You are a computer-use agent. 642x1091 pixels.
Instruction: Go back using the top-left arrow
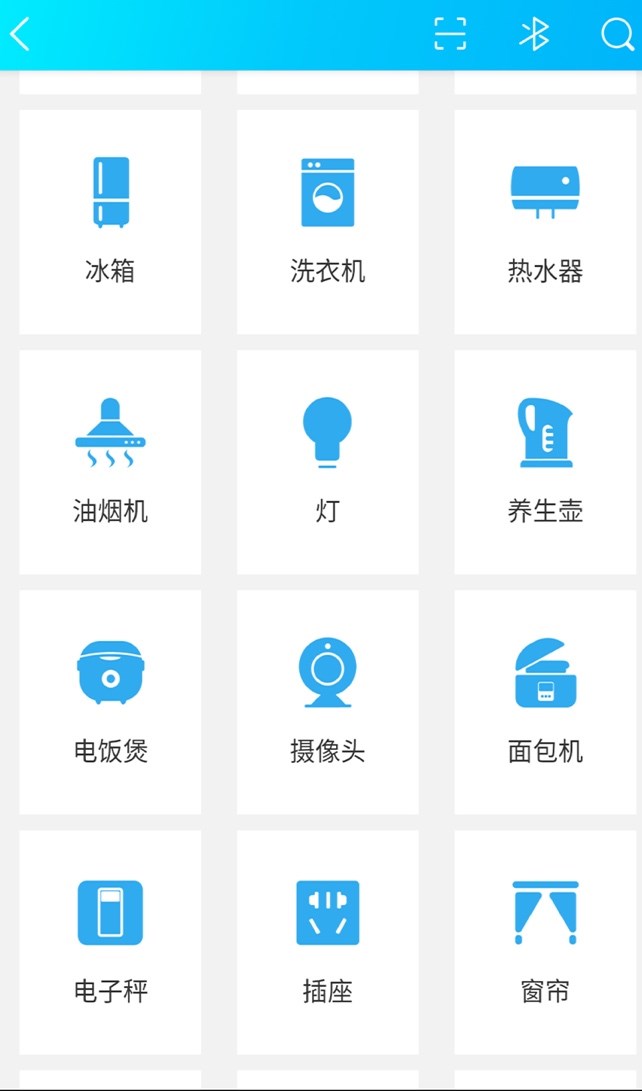click(21, 35)
